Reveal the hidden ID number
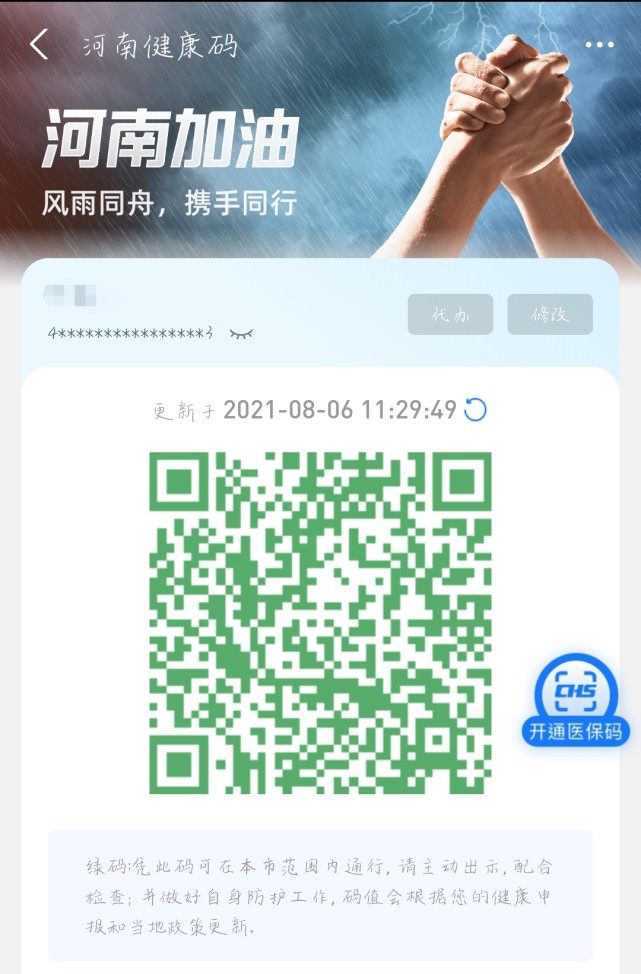This screenshot has width=641, height=974. click(x=241, y=333)
